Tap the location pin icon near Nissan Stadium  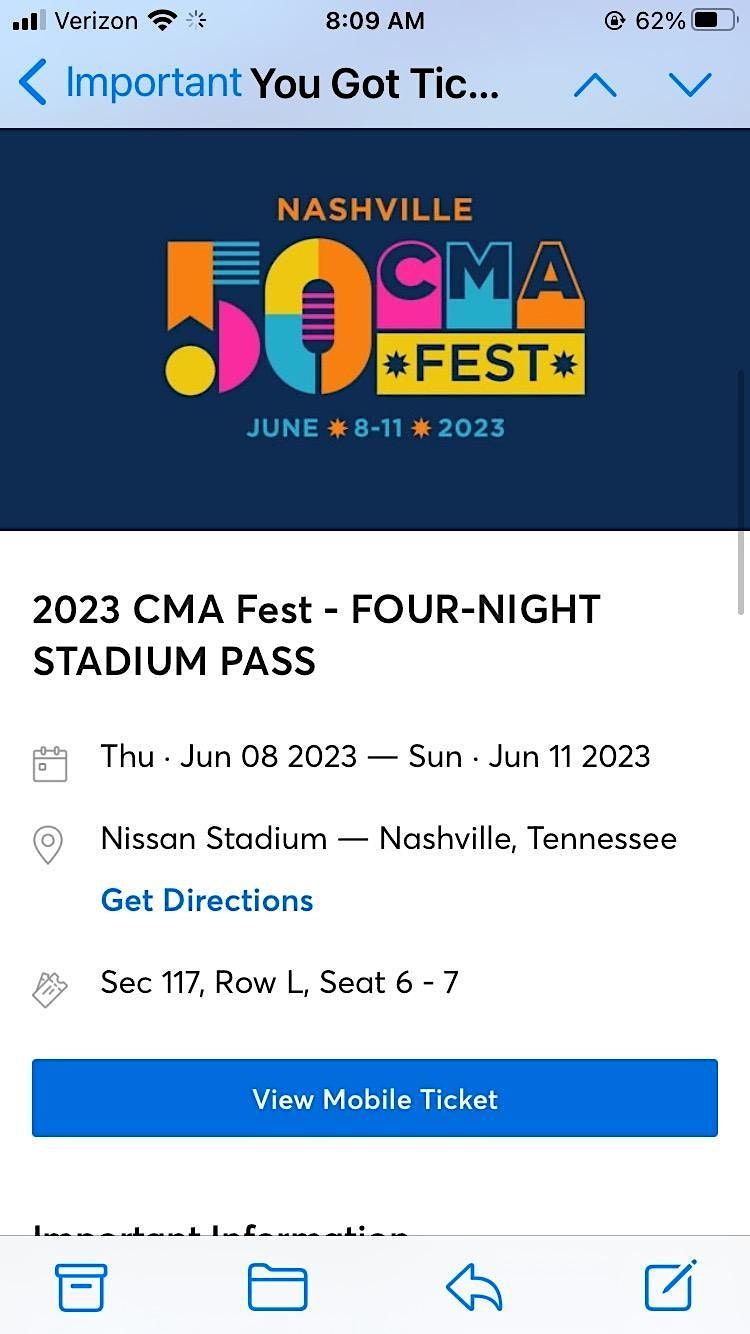[48, 844]
